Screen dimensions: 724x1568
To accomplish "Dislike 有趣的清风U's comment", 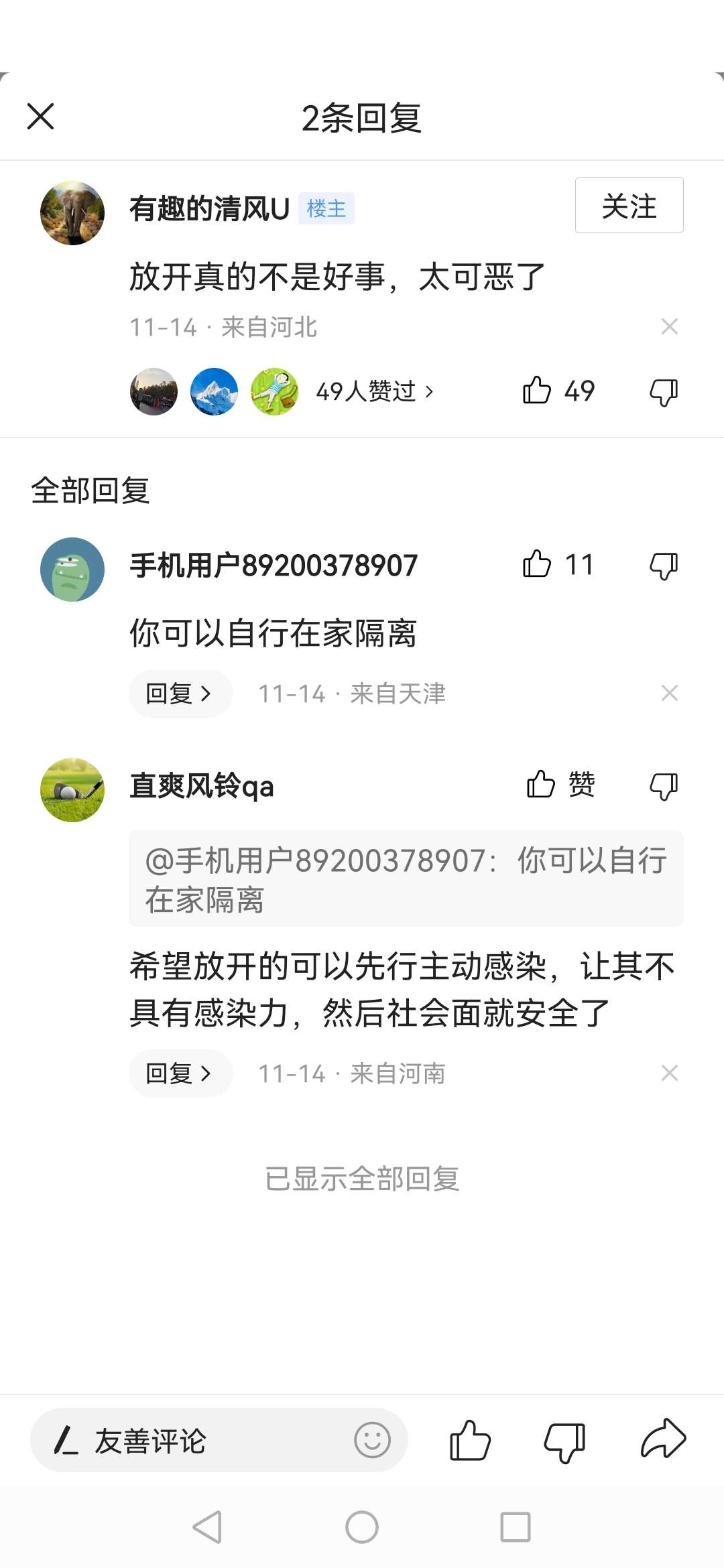I will click(664, 391).
